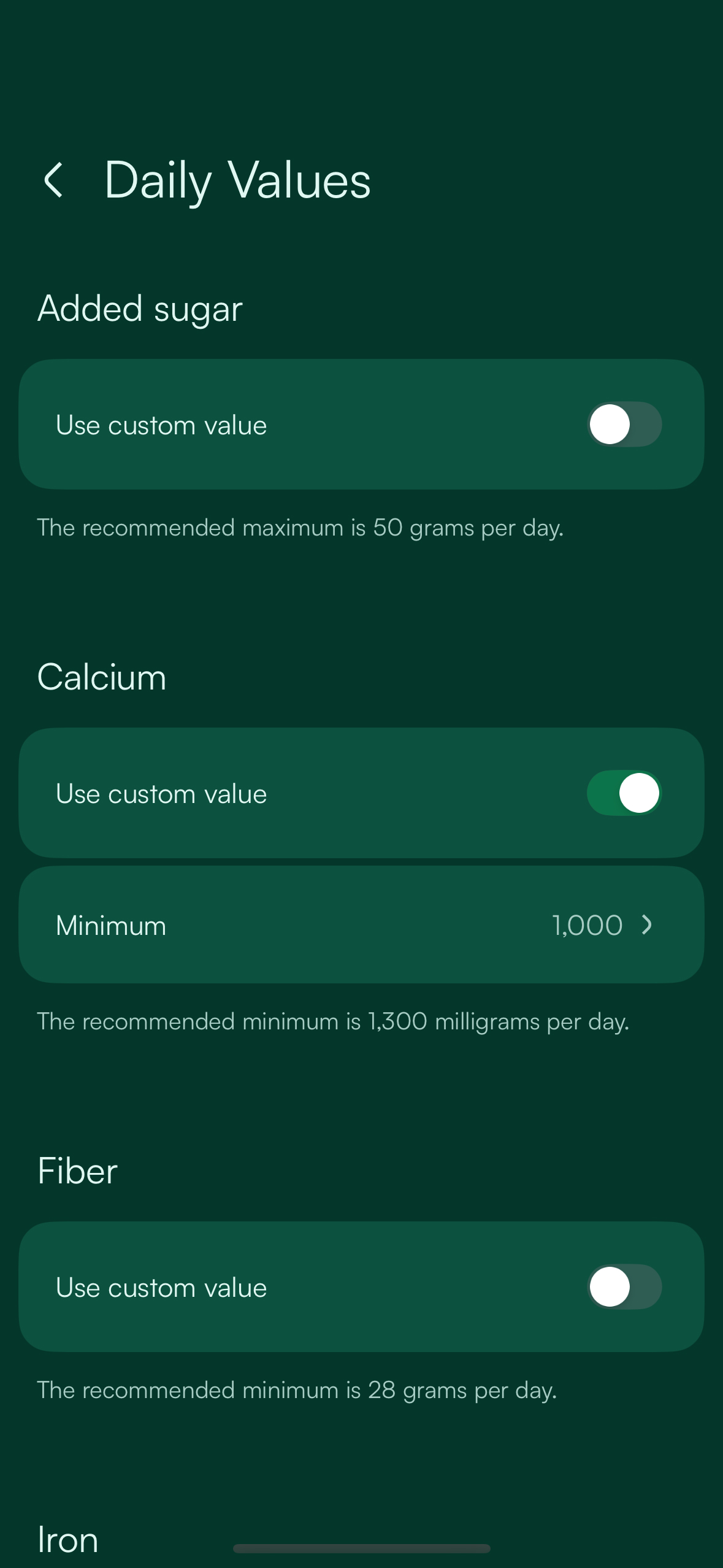Go back from Daily Values

(54, 180)
